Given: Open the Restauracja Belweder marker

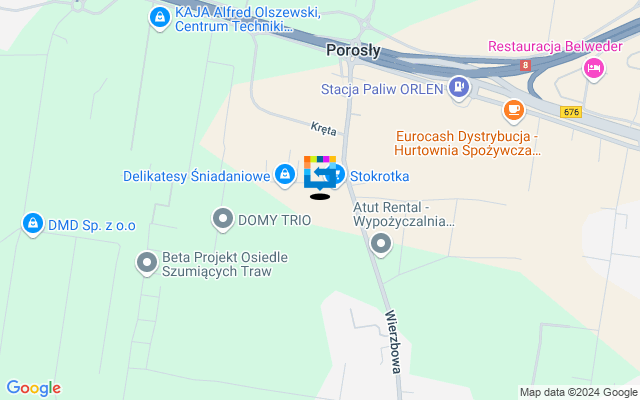Looking at the screenshot, I should [594, 67].
